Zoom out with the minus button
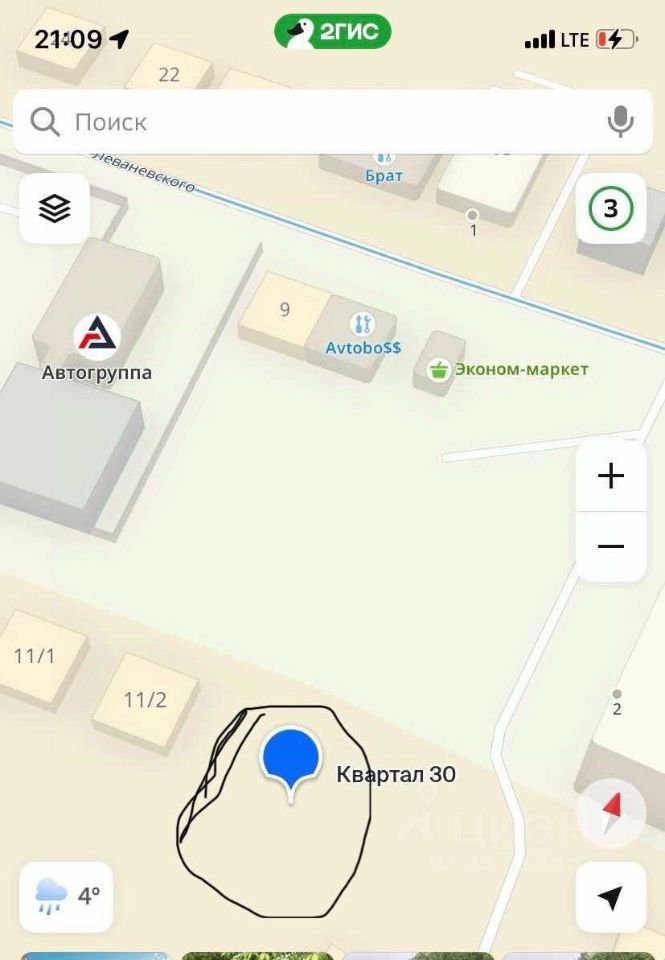 (610, 546)
